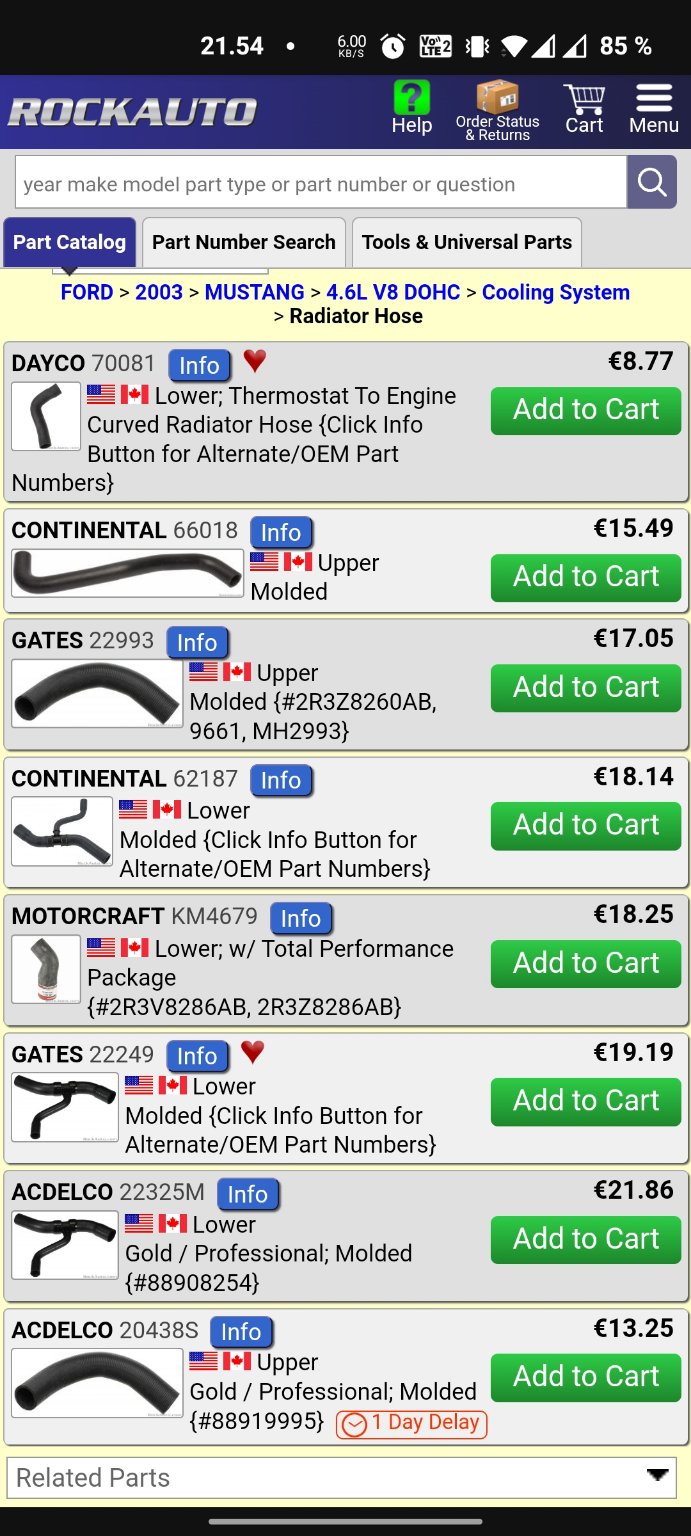
Task: Add CONTINENTAL 62187 lower hose to cart
Action: (586, 825)
